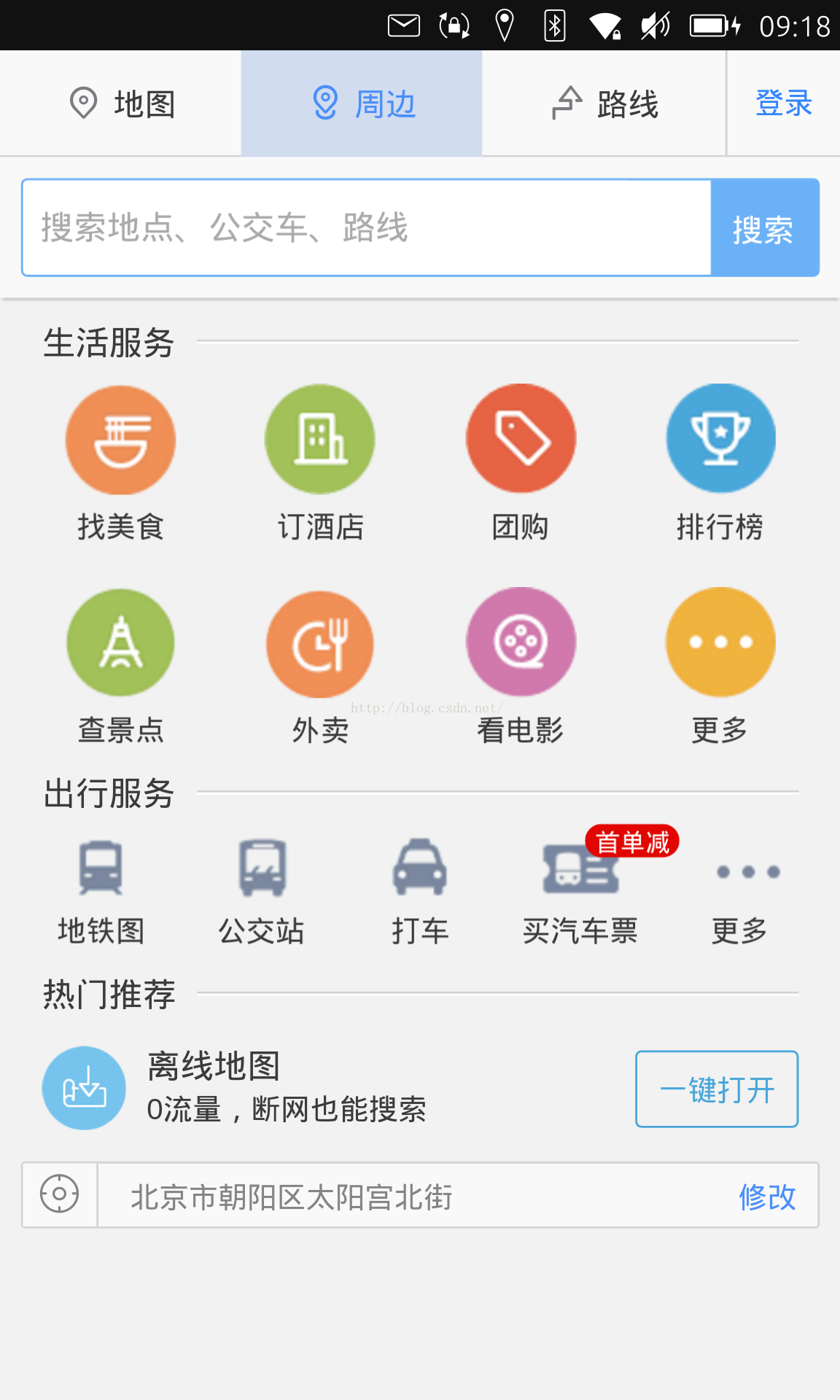Open 更多 under 生活服务
This screenshot has height=1400, width=840.
click(720, 666)
